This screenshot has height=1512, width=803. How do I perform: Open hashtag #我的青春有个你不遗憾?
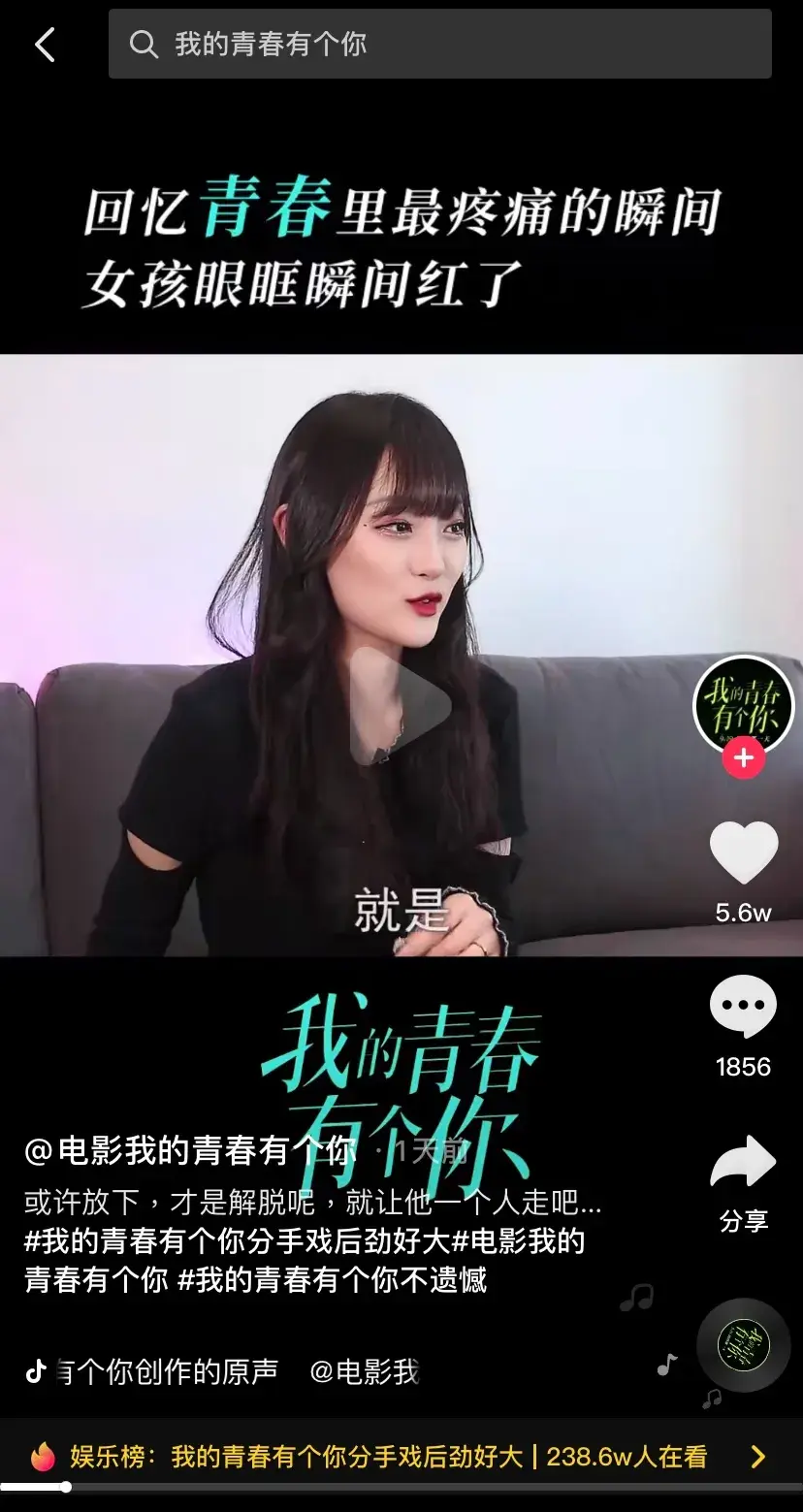click(x=333, y=1280)
